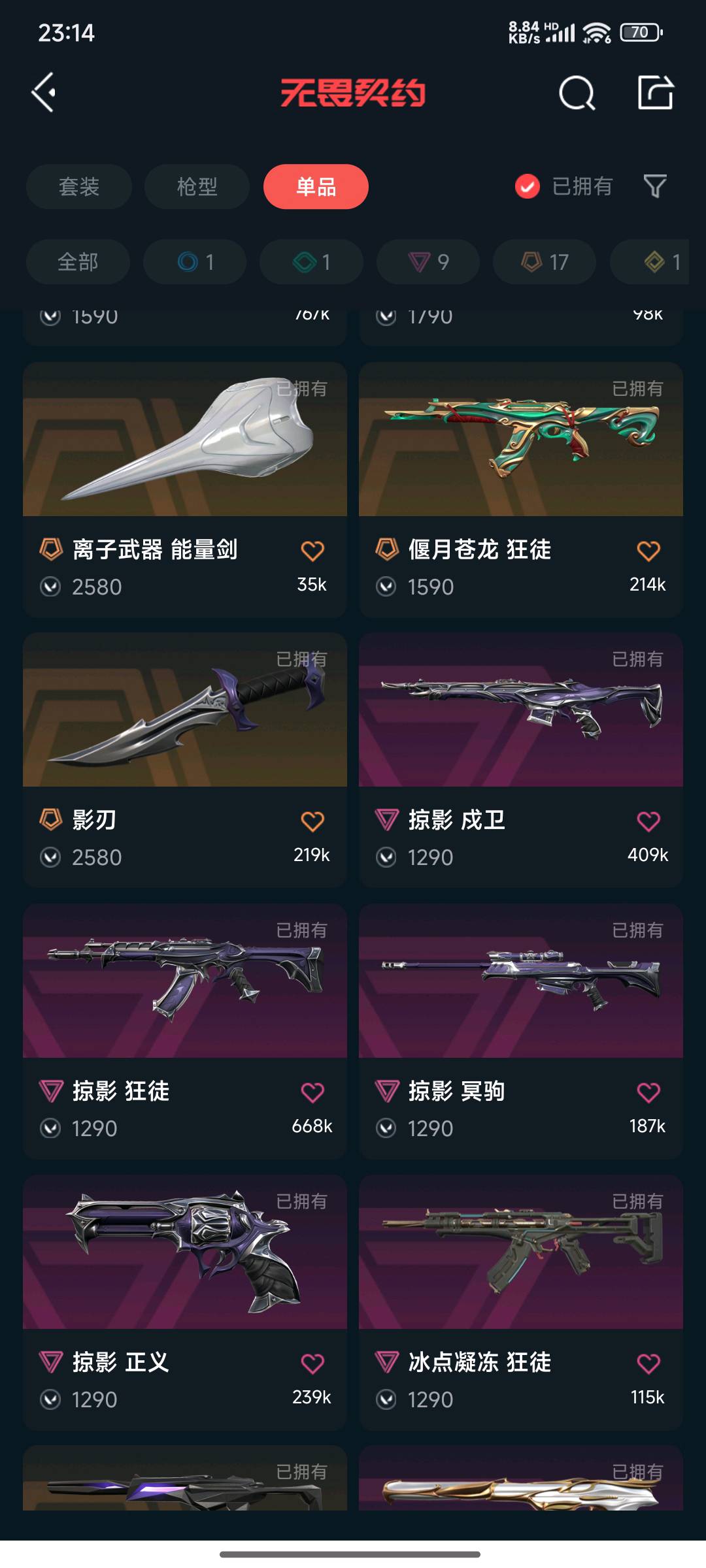Toggle the 已拥有 checkbox
706x1568 pixels.
528,187
